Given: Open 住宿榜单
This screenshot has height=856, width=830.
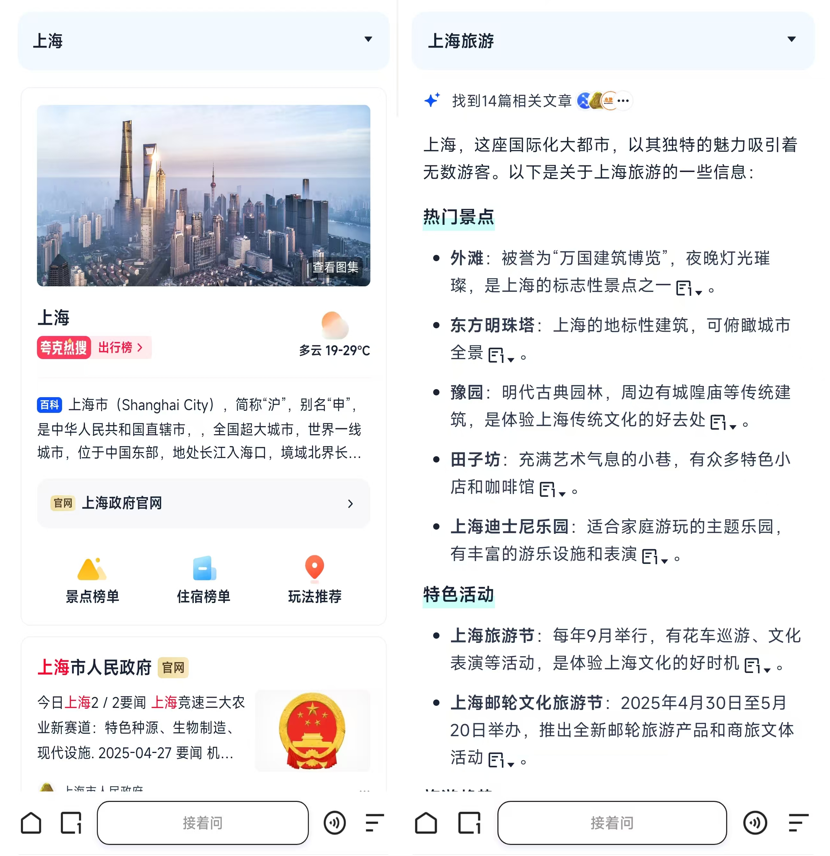Looking at the screenshot, I should (x=203, y=581).
